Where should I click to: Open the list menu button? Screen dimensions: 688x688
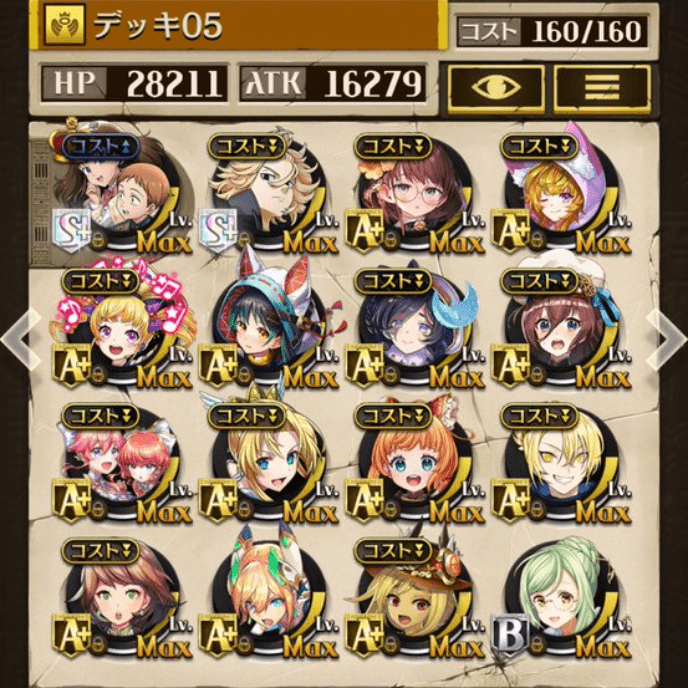tap(602, 88)
